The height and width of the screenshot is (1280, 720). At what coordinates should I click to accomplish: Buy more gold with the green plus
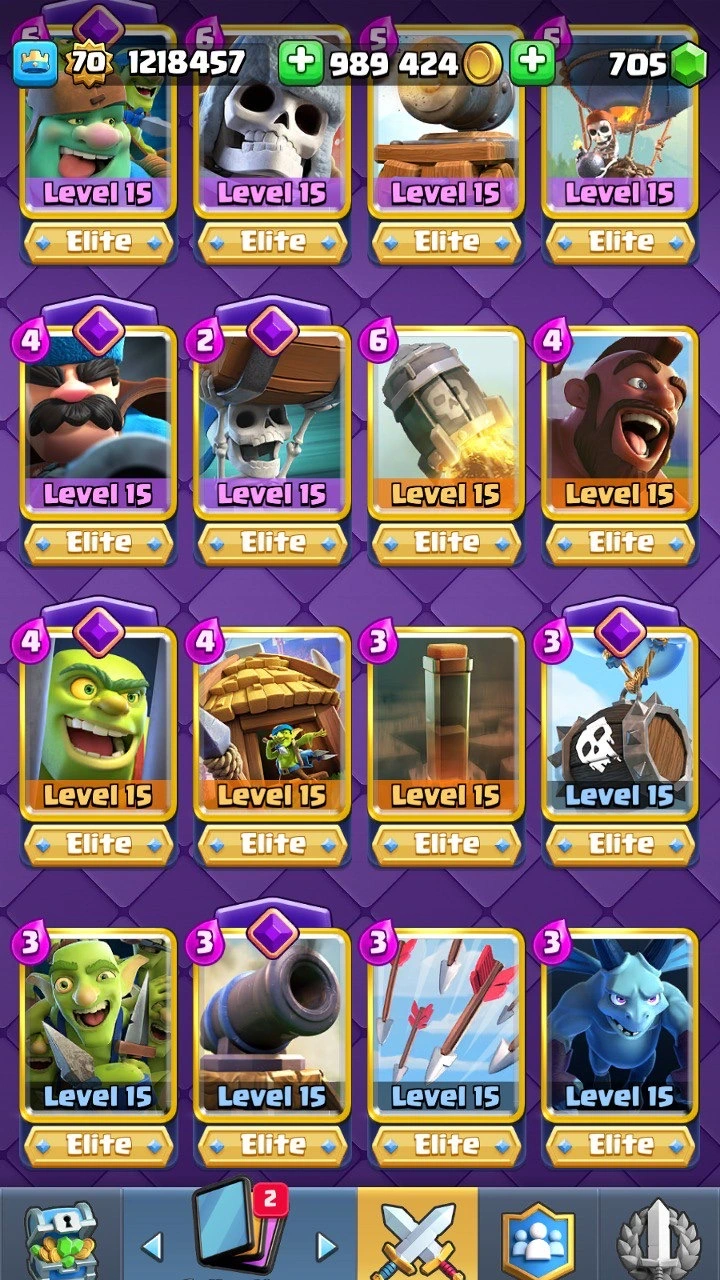(532, 64)
